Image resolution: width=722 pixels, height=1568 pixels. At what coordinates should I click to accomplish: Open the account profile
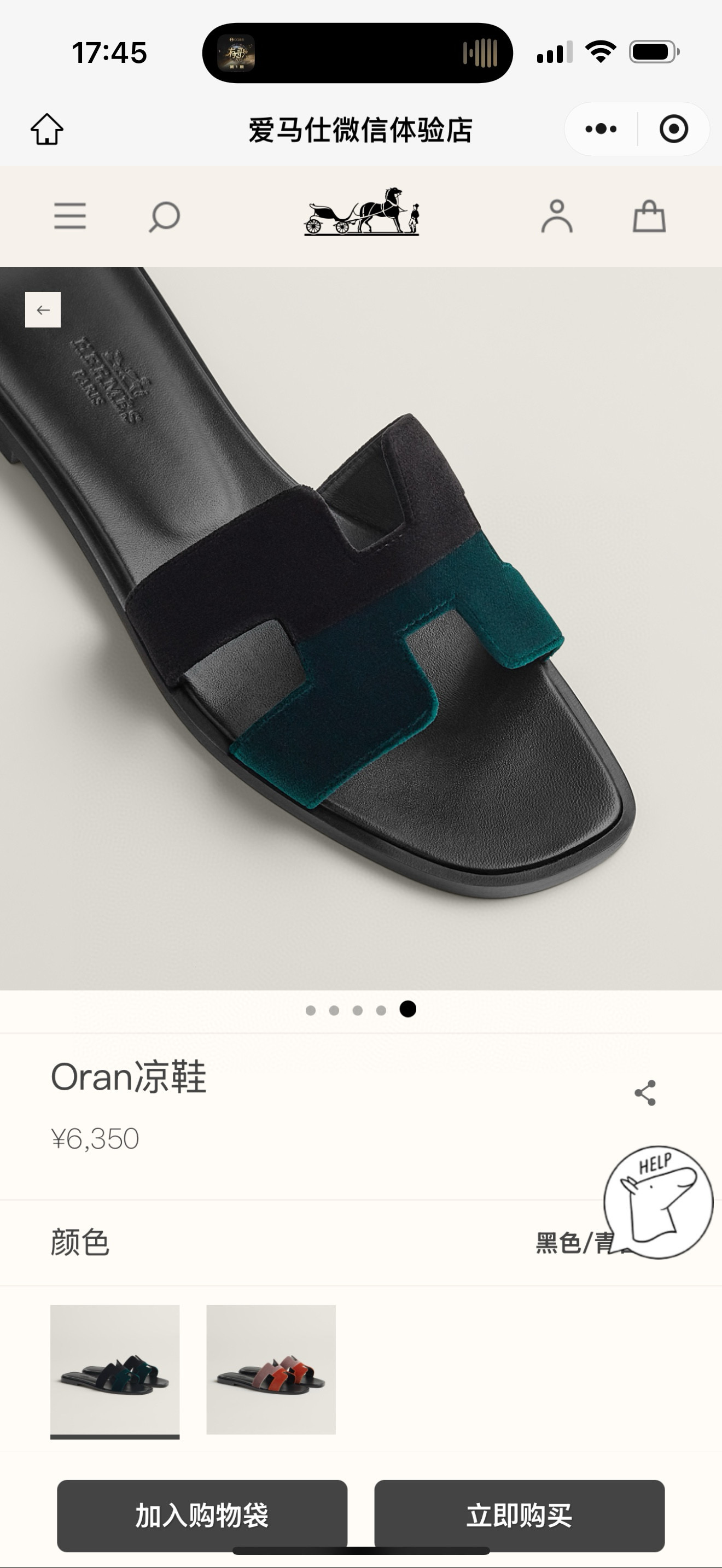tap(556, 217)
